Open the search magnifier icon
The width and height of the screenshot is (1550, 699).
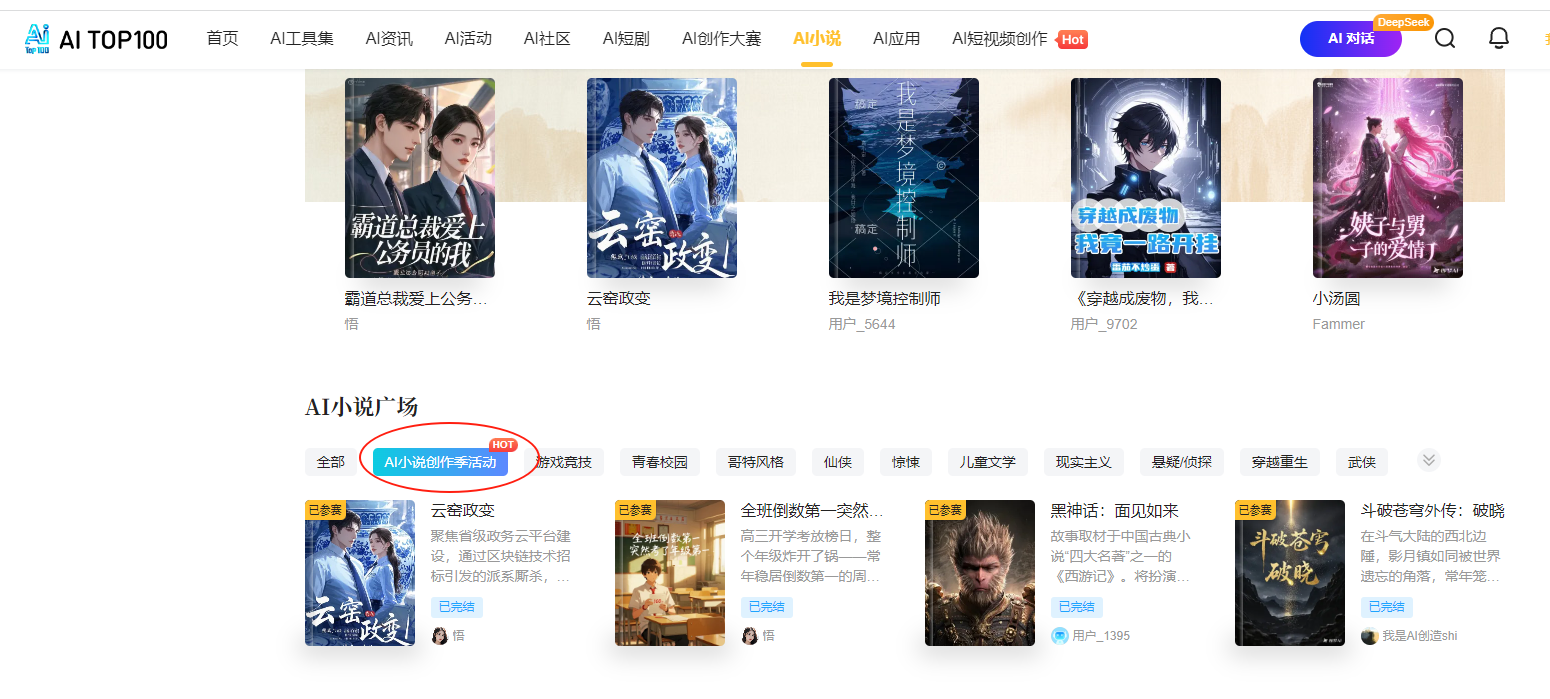tap(1445, 39)
